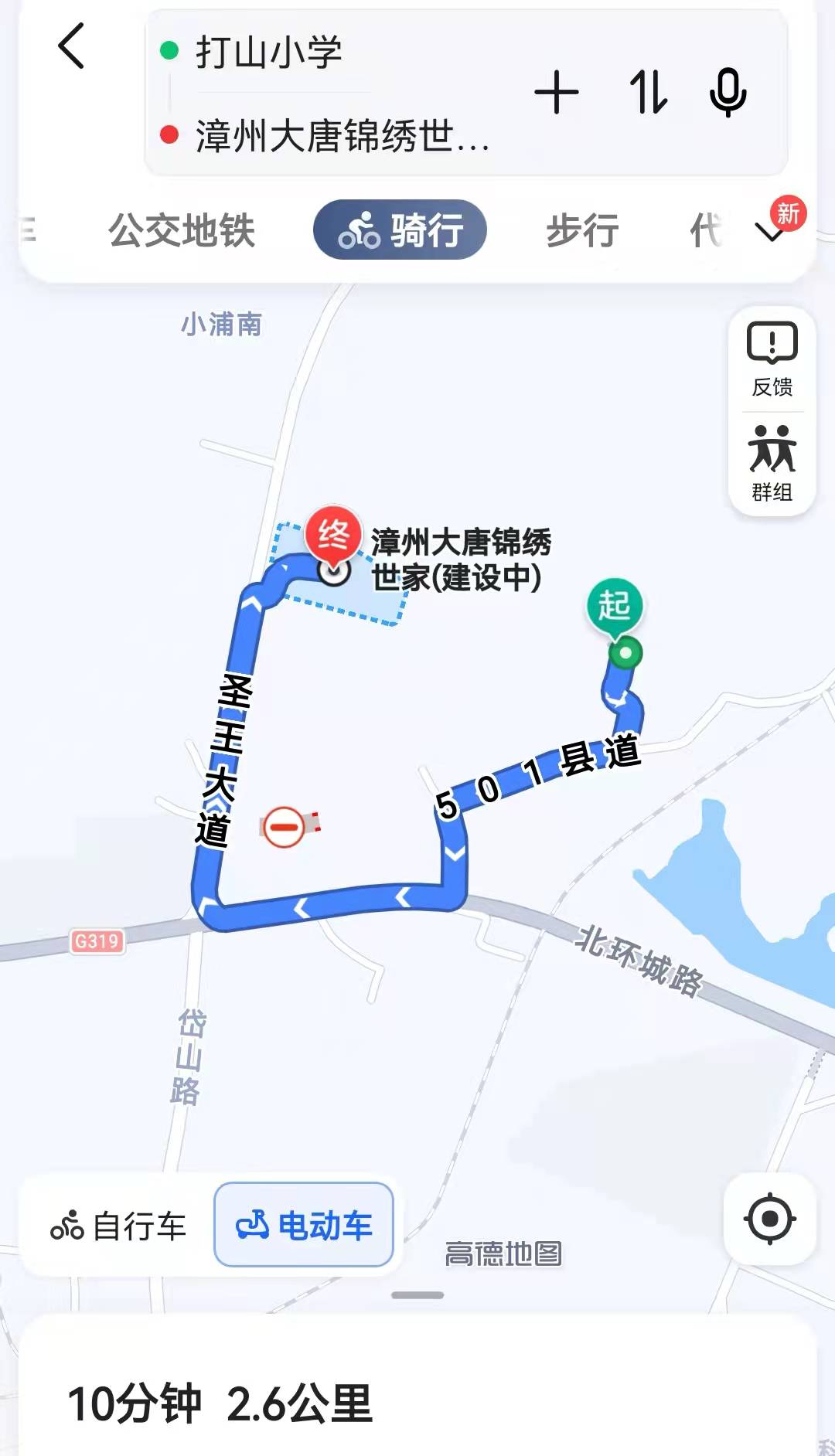Screen dimensions: 835x1456
Task: Switch to the 公交地铁 transit tab
Action: 184,229
